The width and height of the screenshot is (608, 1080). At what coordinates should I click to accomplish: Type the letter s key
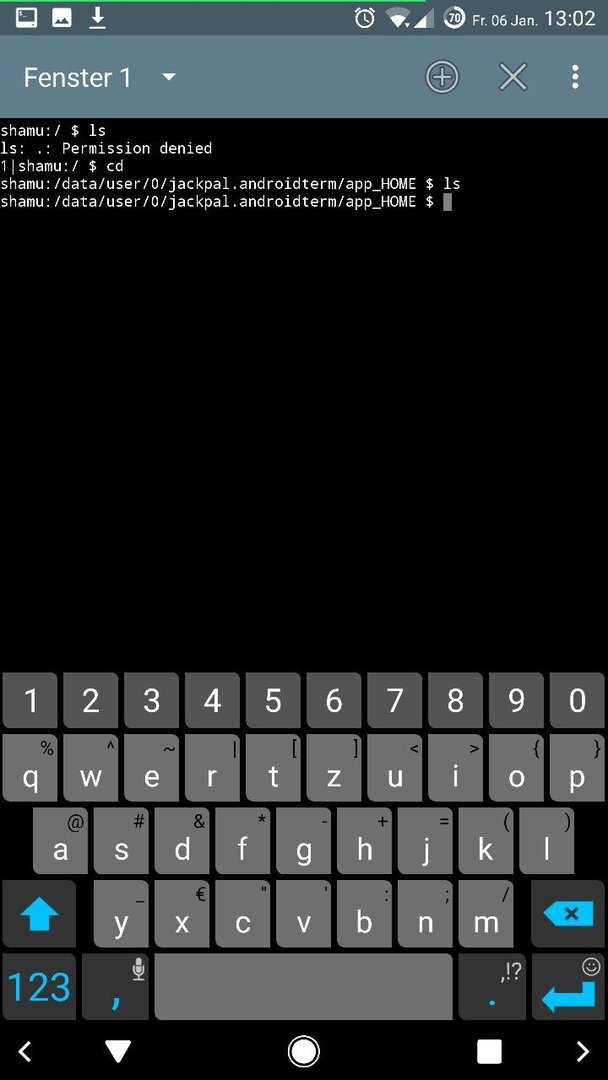(x=121, y=841)
